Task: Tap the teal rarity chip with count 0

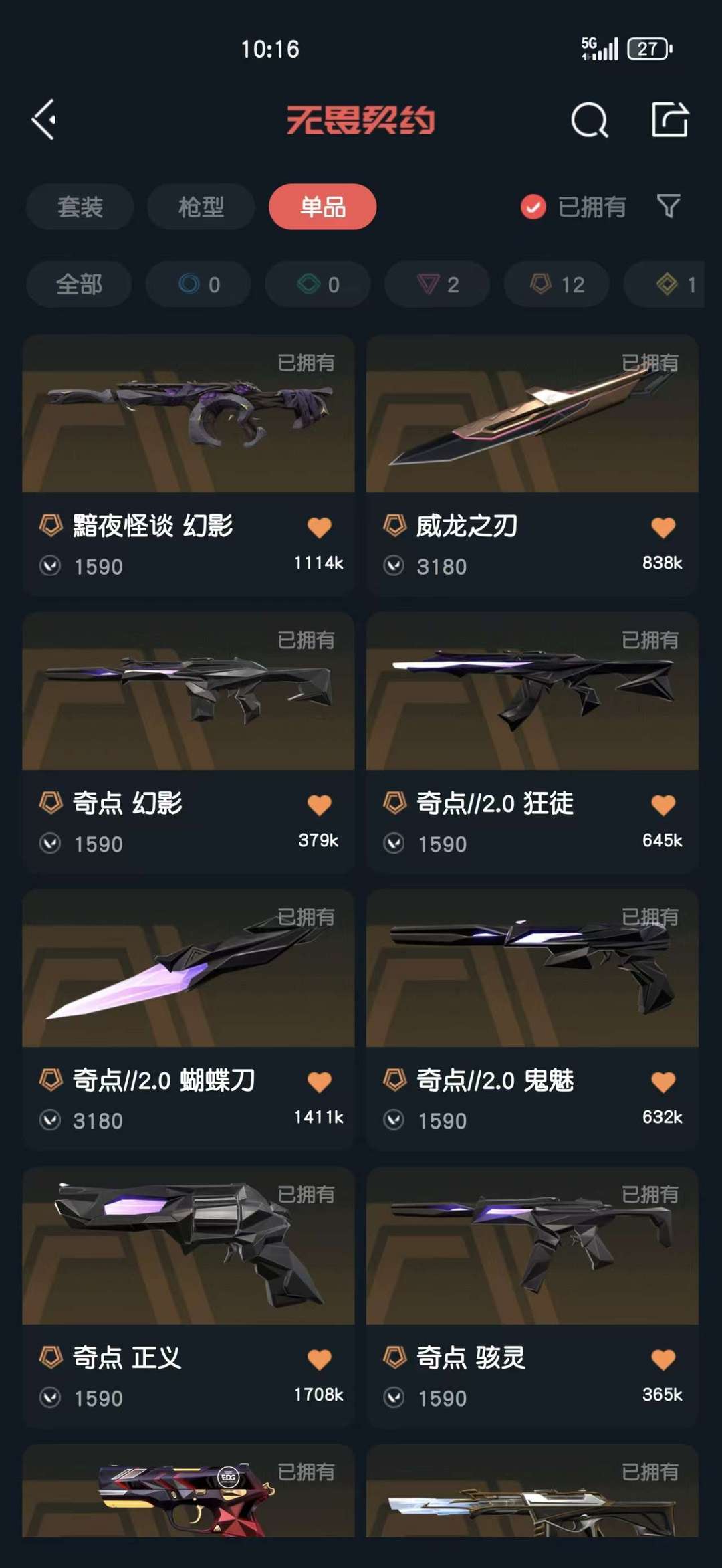Action: click(x=318, y=284)
